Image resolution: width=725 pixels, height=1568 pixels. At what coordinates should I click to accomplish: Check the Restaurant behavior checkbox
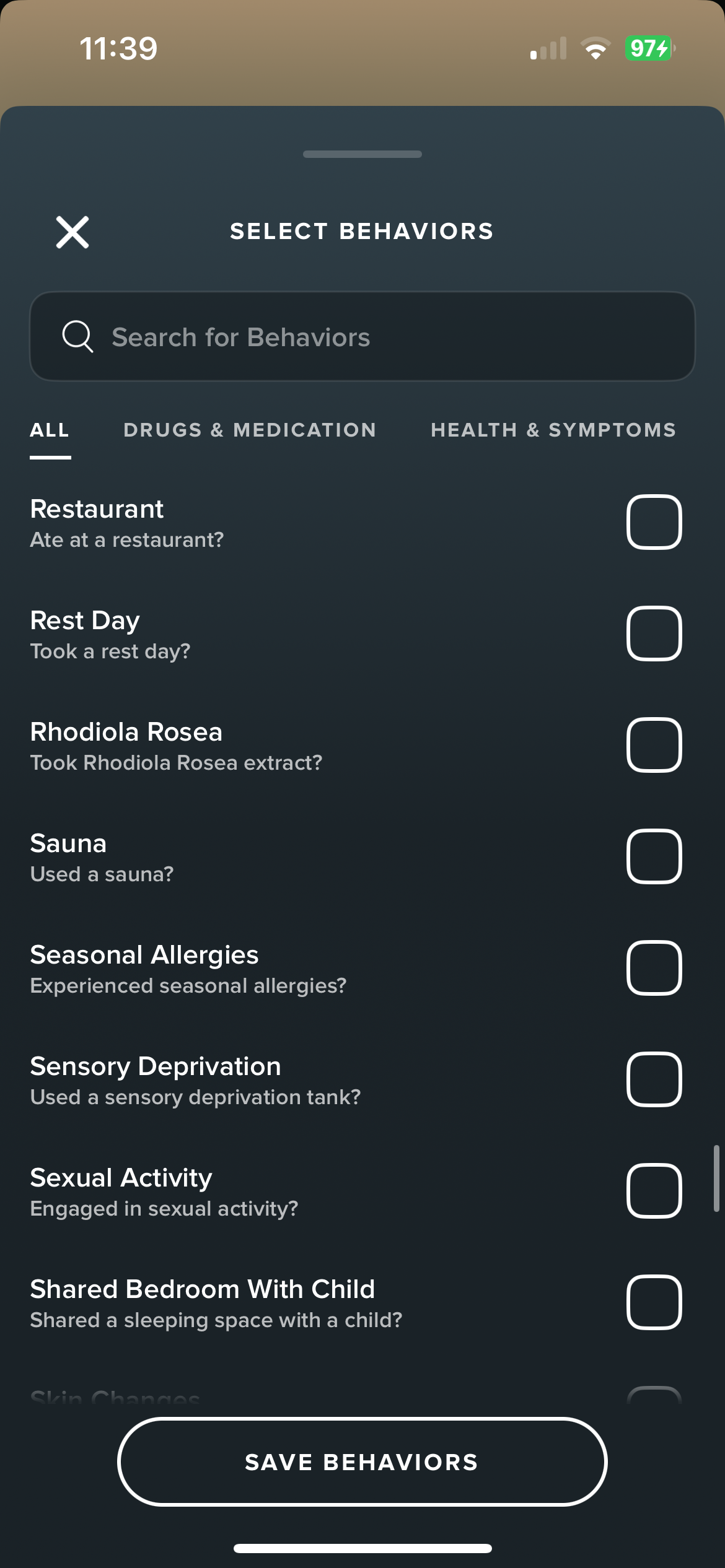pyautogui.click(x=654, y=522)
